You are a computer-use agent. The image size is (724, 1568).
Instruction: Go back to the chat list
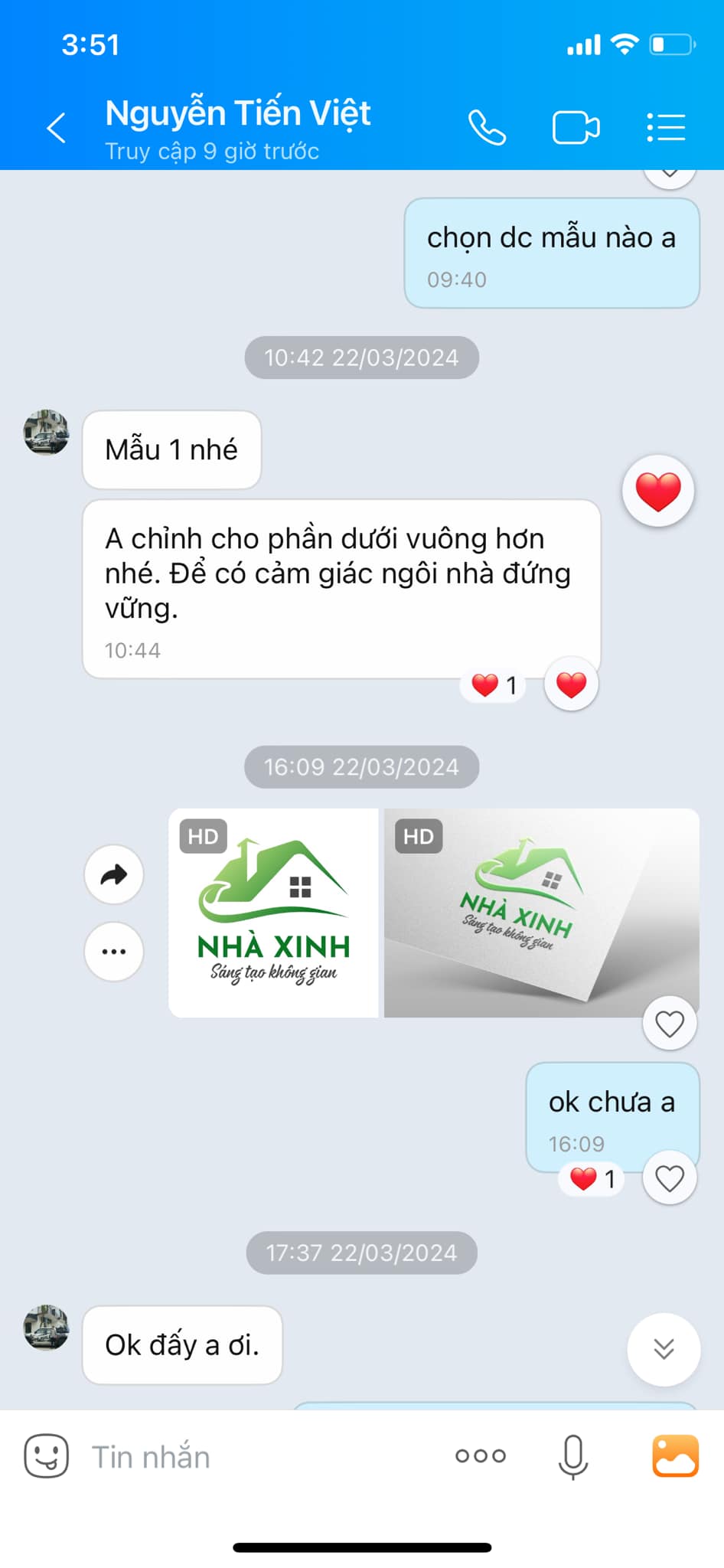click(57, 128)
